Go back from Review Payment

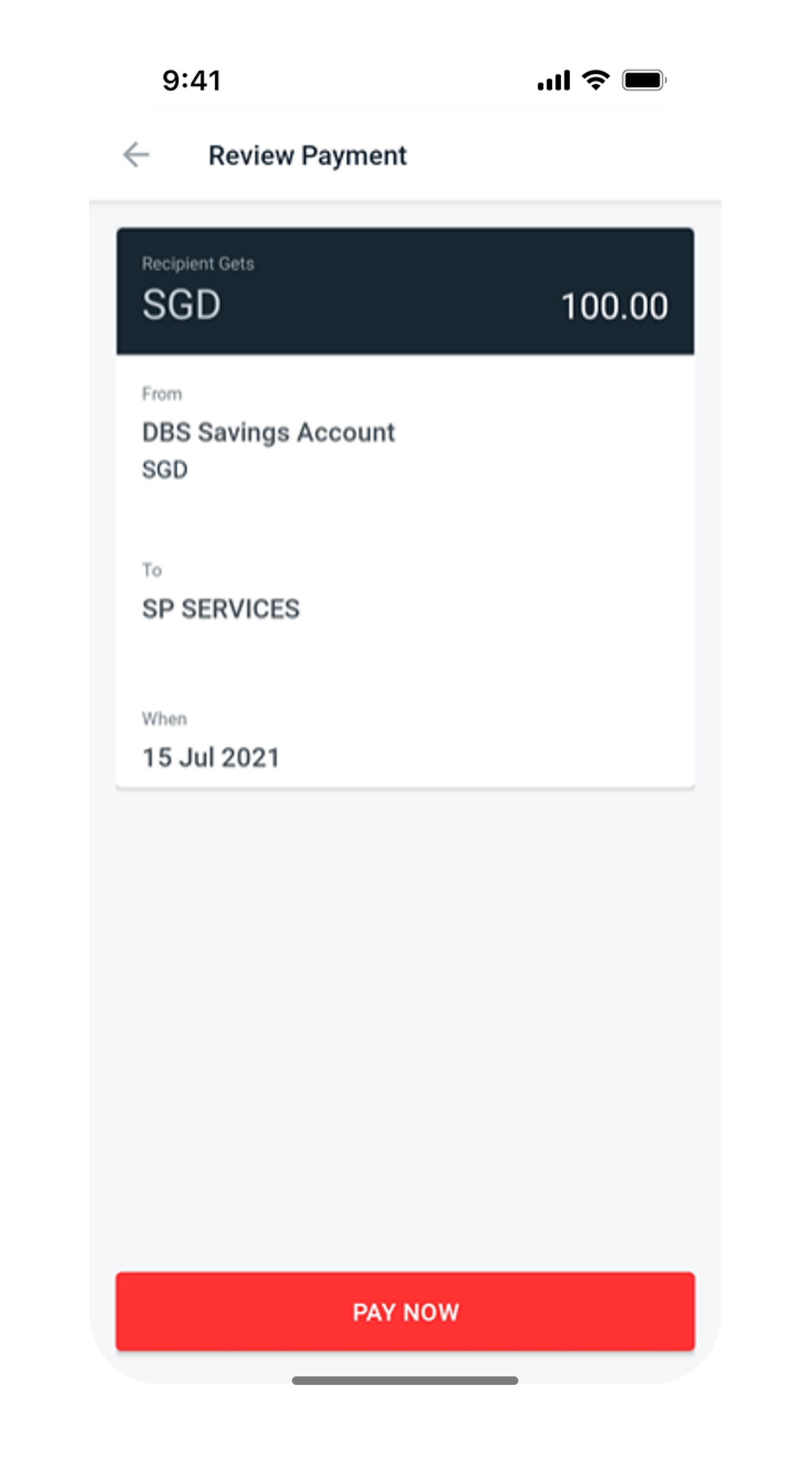(x=136, y=155)
